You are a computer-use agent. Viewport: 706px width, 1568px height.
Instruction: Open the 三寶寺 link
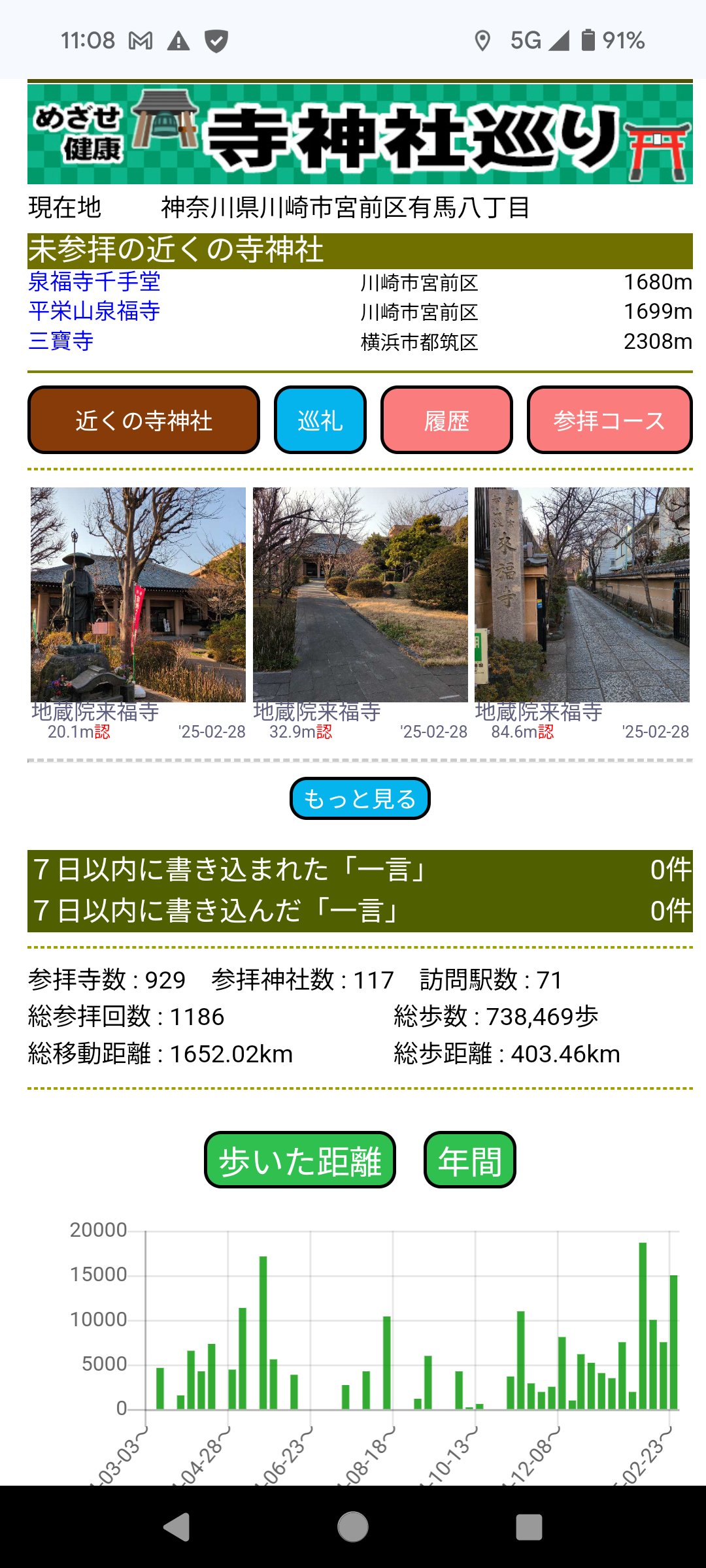click(61, 341)
